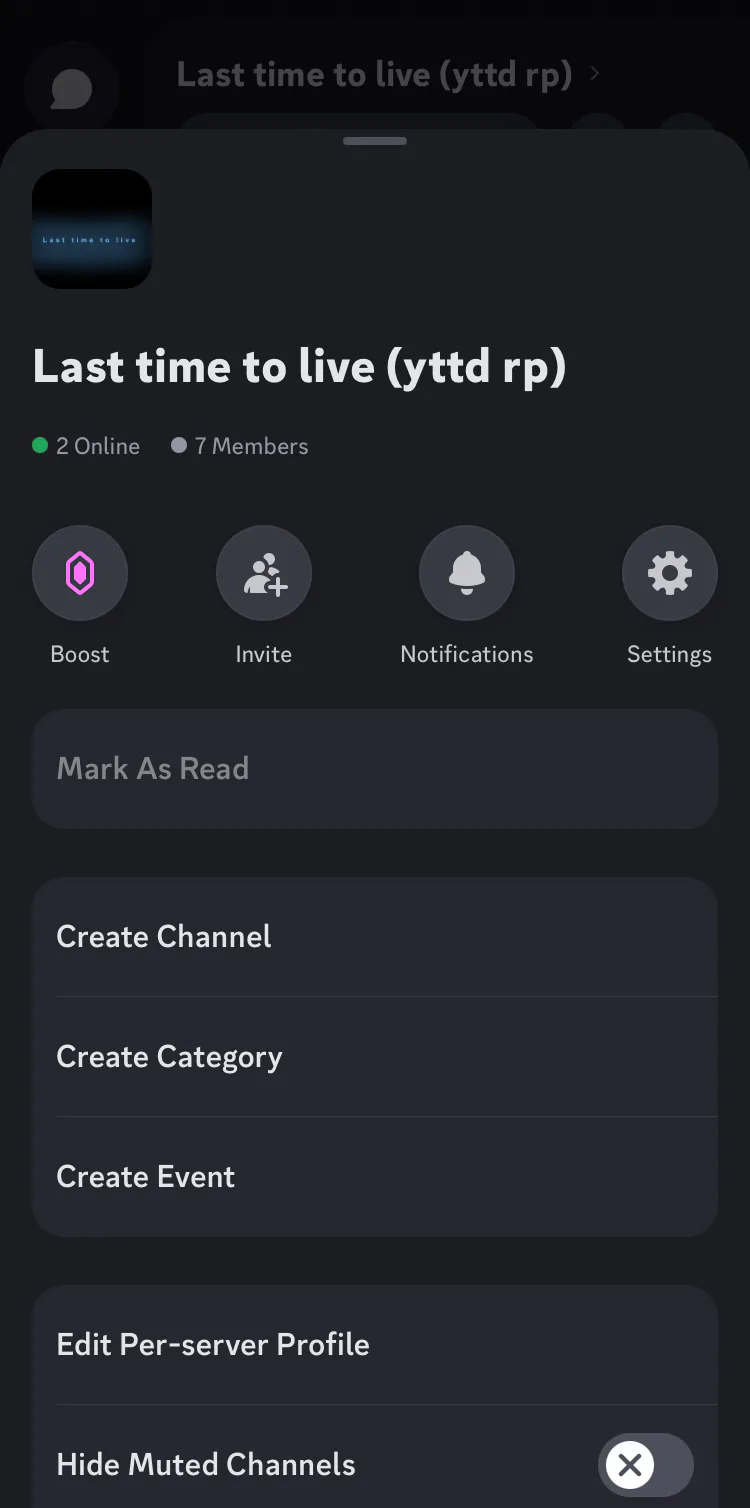Viewport: 750px width, 1508px height.
Task: Open the Invite people button
Action: point(264,574)
